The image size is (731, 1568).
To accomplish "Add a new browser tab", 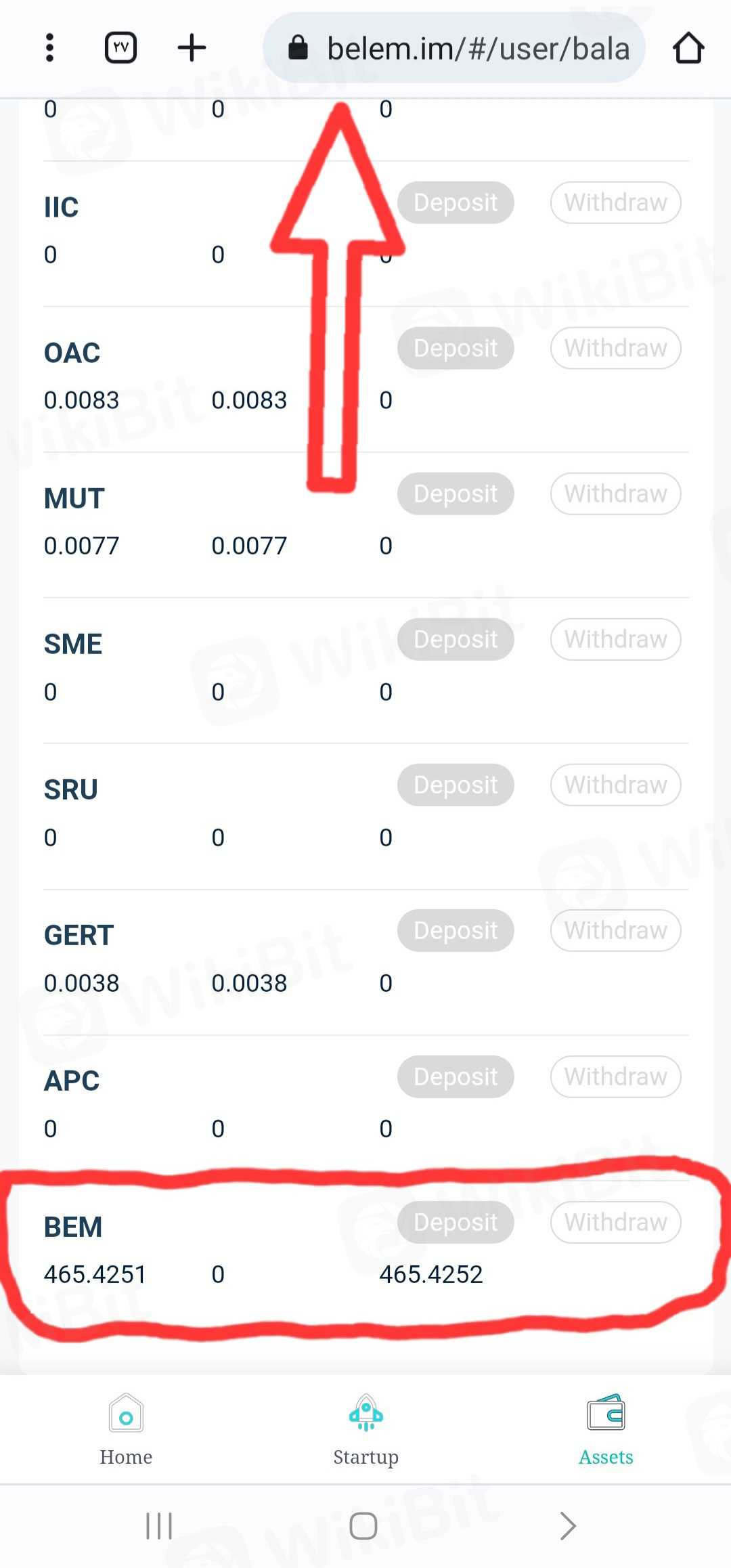I will [192, 48].
